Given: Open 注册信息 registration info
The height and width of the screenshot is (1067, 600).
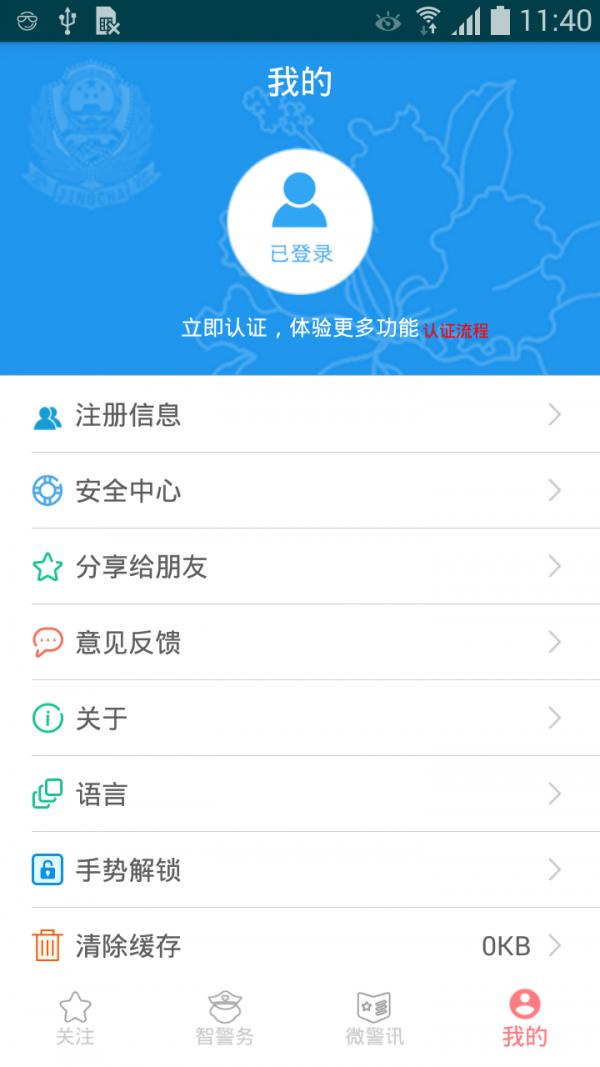Looking at the screenshot, I should [x=300, y=415].
